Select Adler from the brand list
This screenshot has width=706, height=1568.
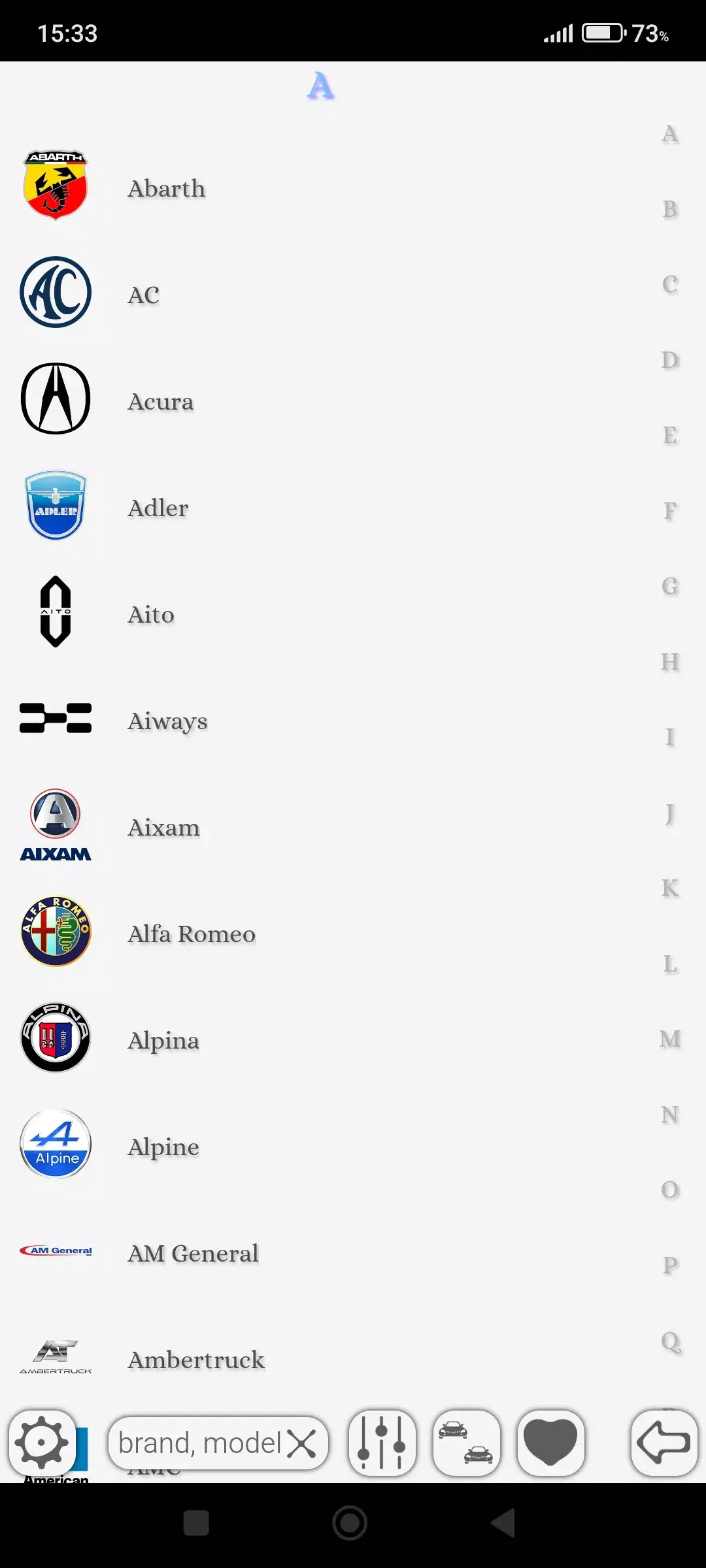[x=158, y=508]
